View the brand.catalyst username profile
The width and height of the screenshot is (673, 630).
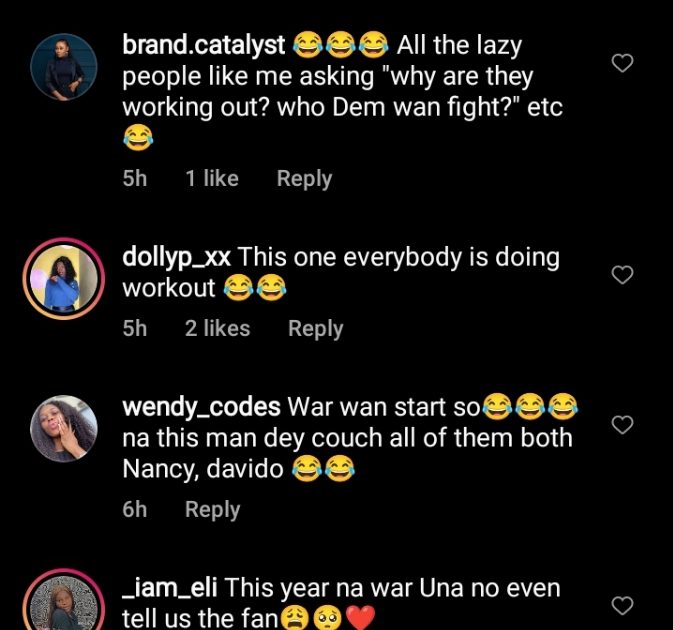point(204,46)
